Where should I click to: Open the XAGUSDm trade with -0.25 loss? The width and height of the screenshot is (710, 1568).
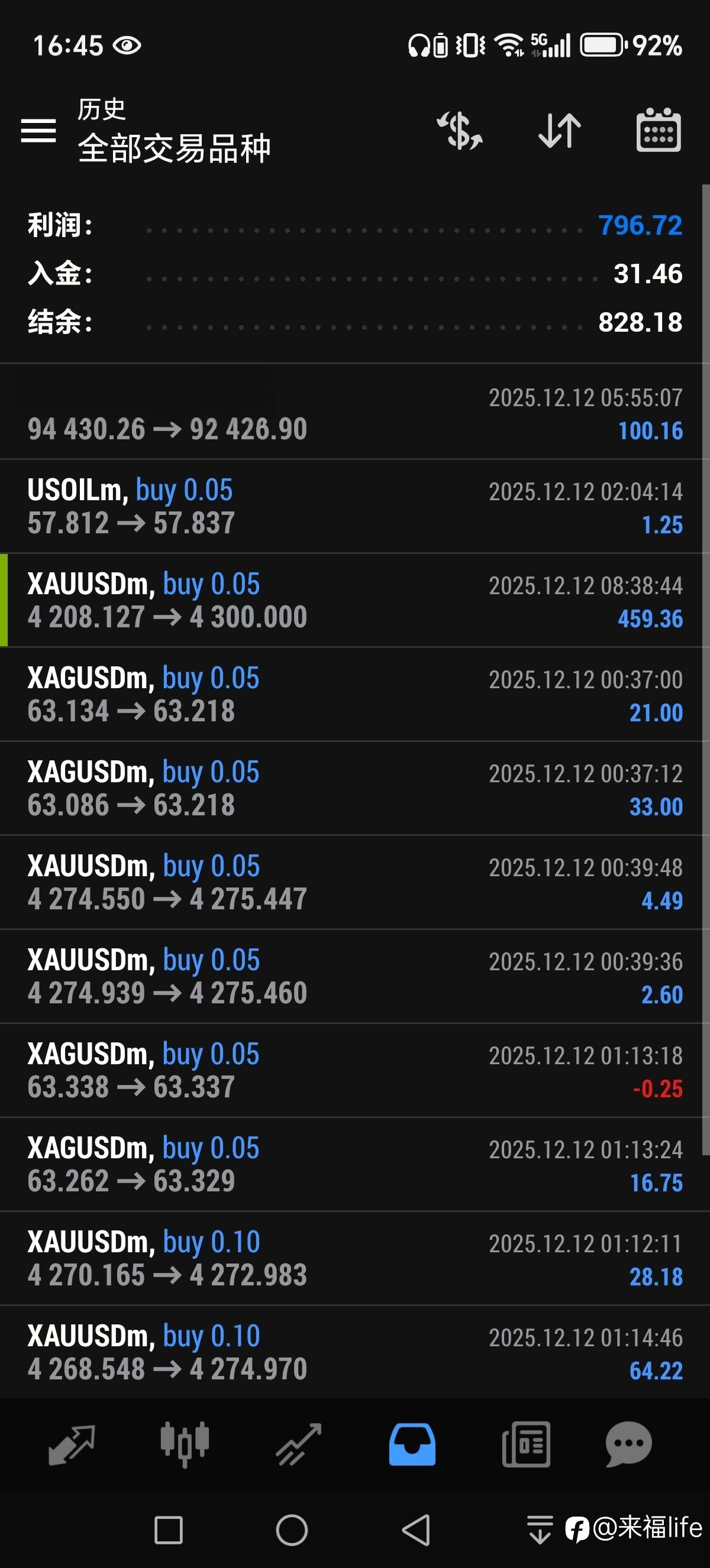pyautogui.click(x=353, y=1071)
